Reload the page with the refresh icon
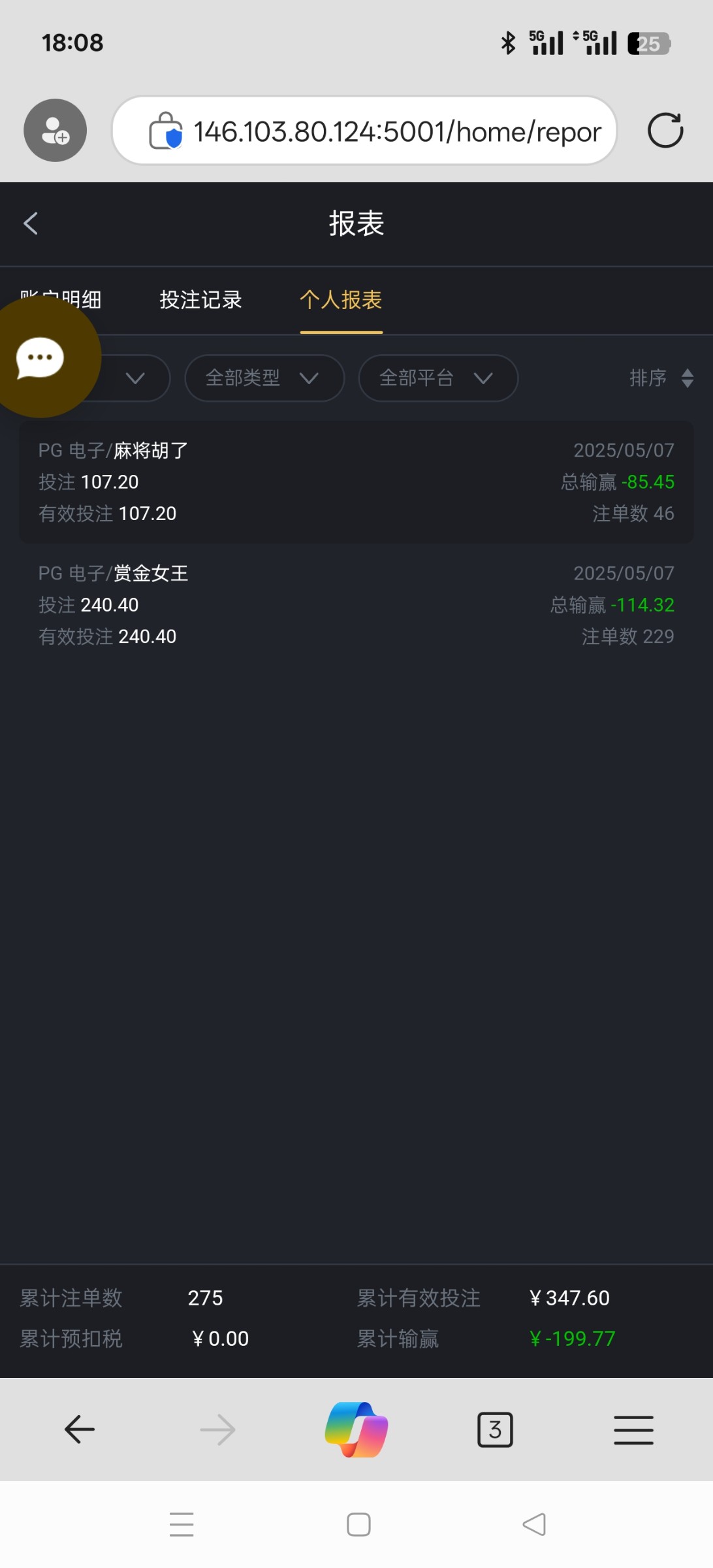This screenshot has width=713, height=1568. point(665,131)
